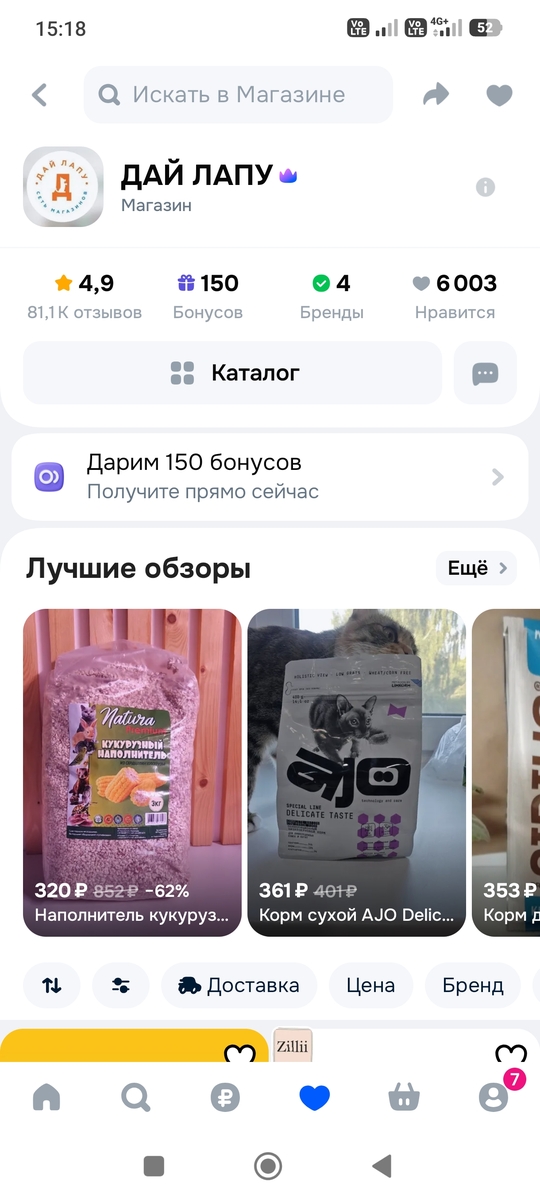The height and width of the screenshot is (1200, 540).
Task: Open the filters sliders chip
Action: point(121,985)
